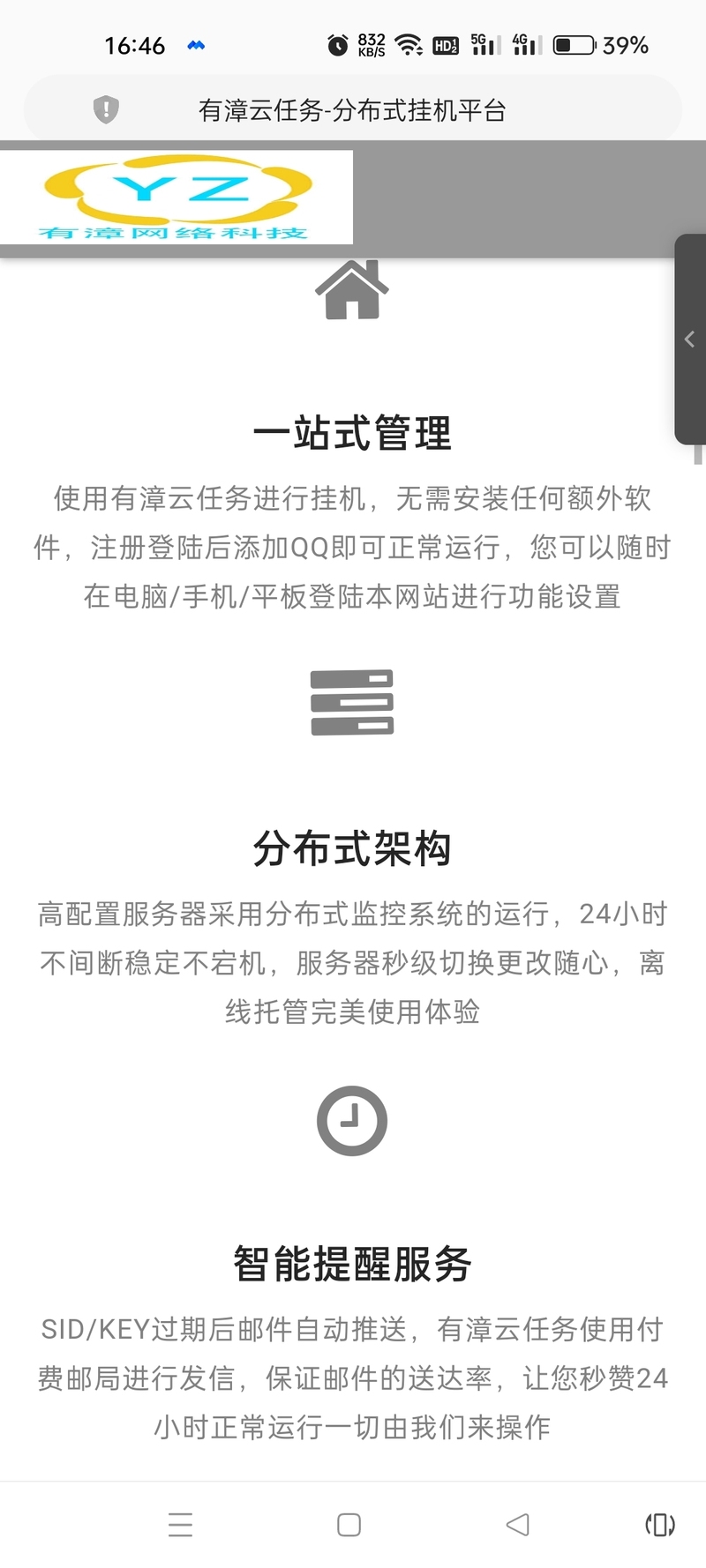The width and height of the screenshot is (706, 1568).
Task: Expand the side panel arrow handle
Action: [690, 340]
